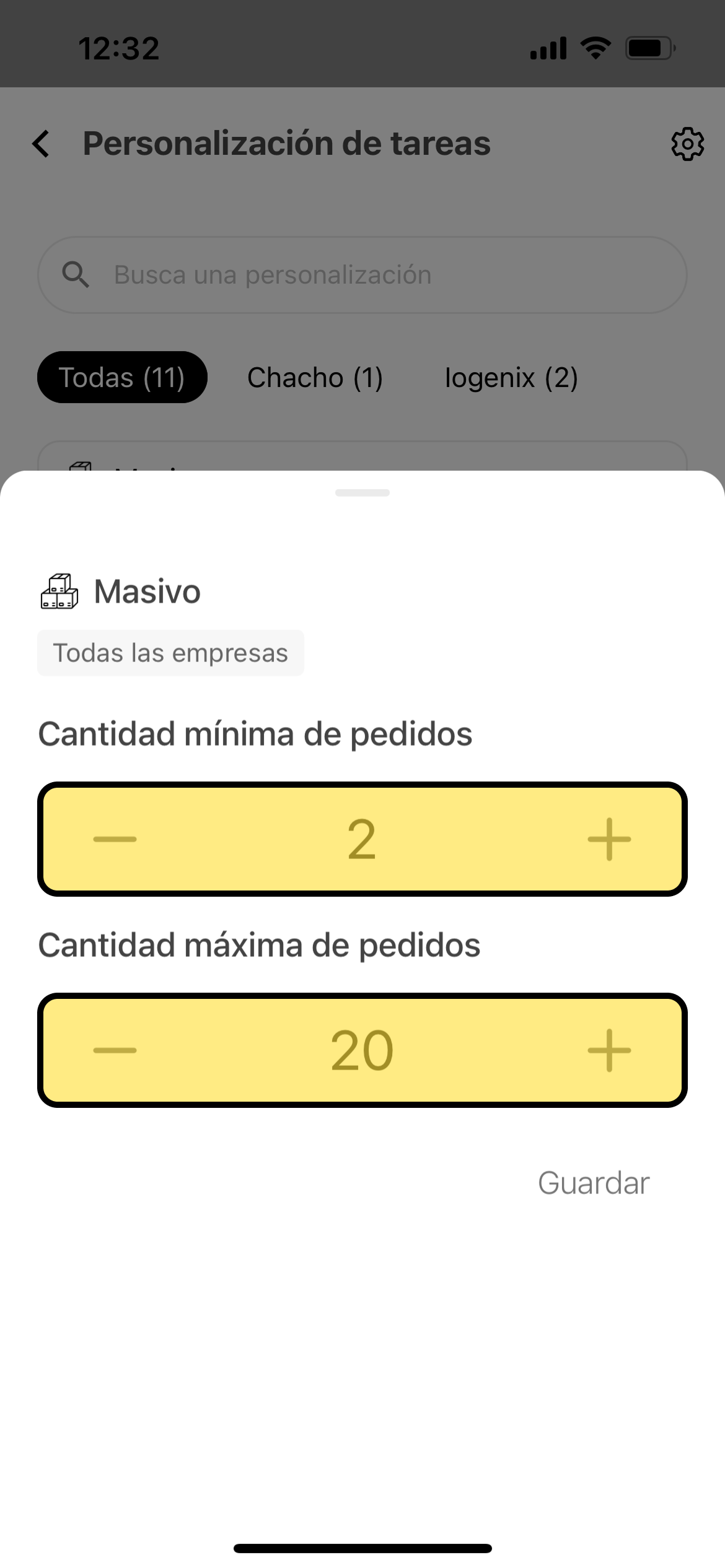This screenshot has width=725, height=1568.
Task: Increase the minimum order quantity
Action: click(x=609, y=840)
